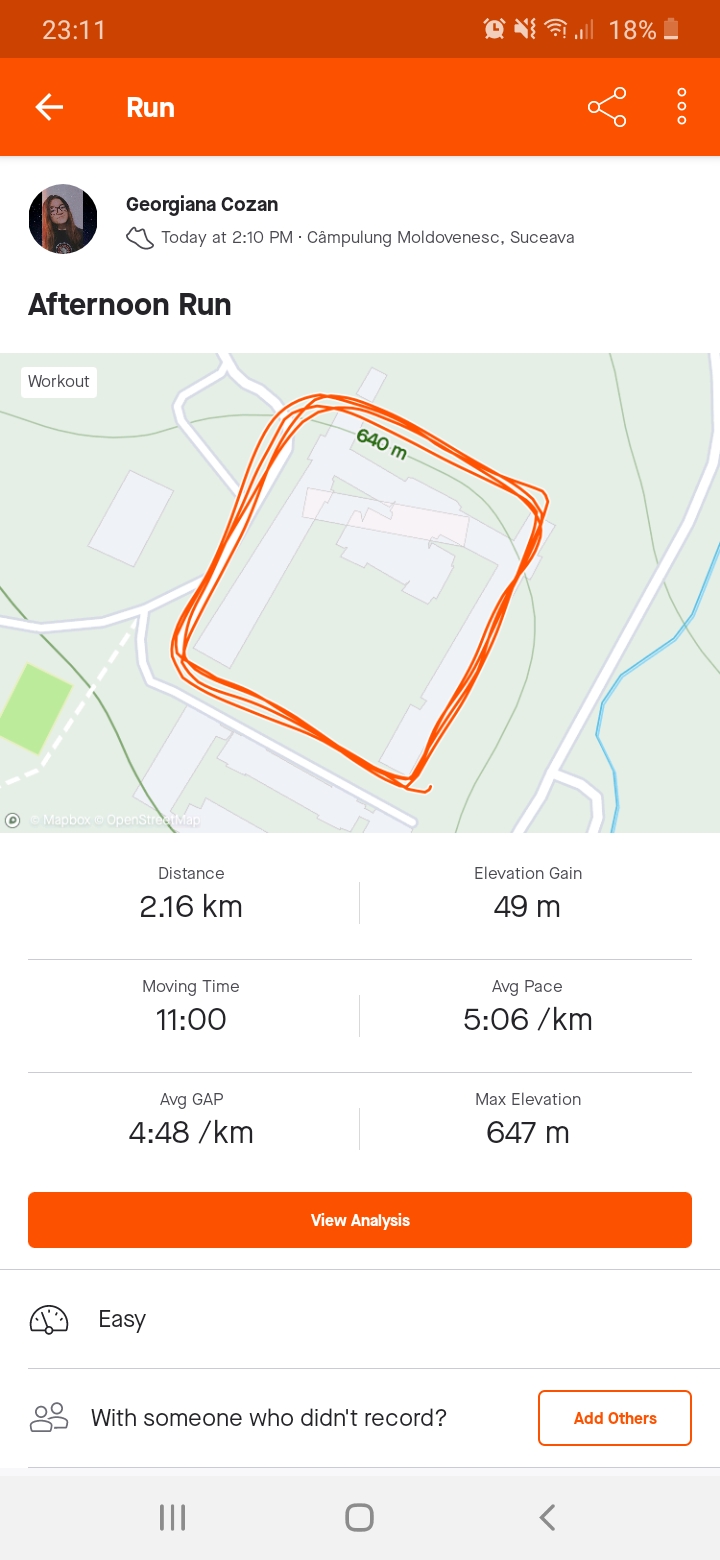Open the three-dot overflow menu
Screen dimensions: 720x1560
click(681, 107)
